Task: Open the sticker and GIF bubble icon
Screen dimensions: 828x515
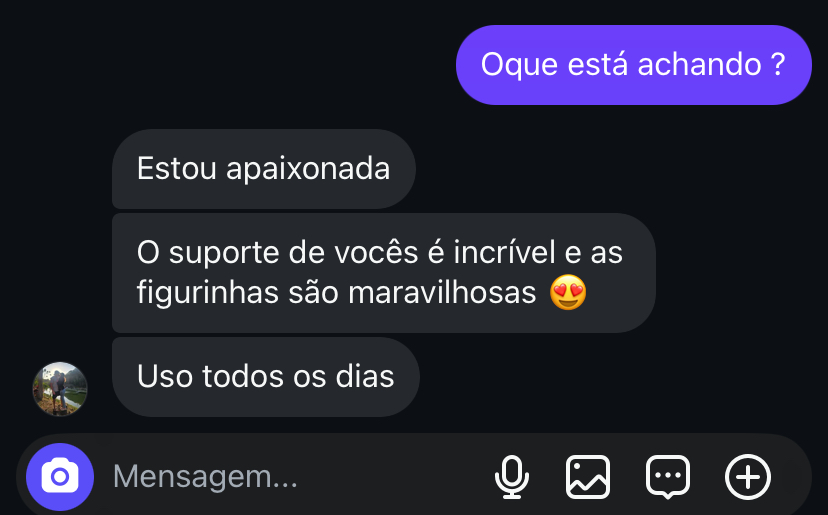Action: [668, 477]
